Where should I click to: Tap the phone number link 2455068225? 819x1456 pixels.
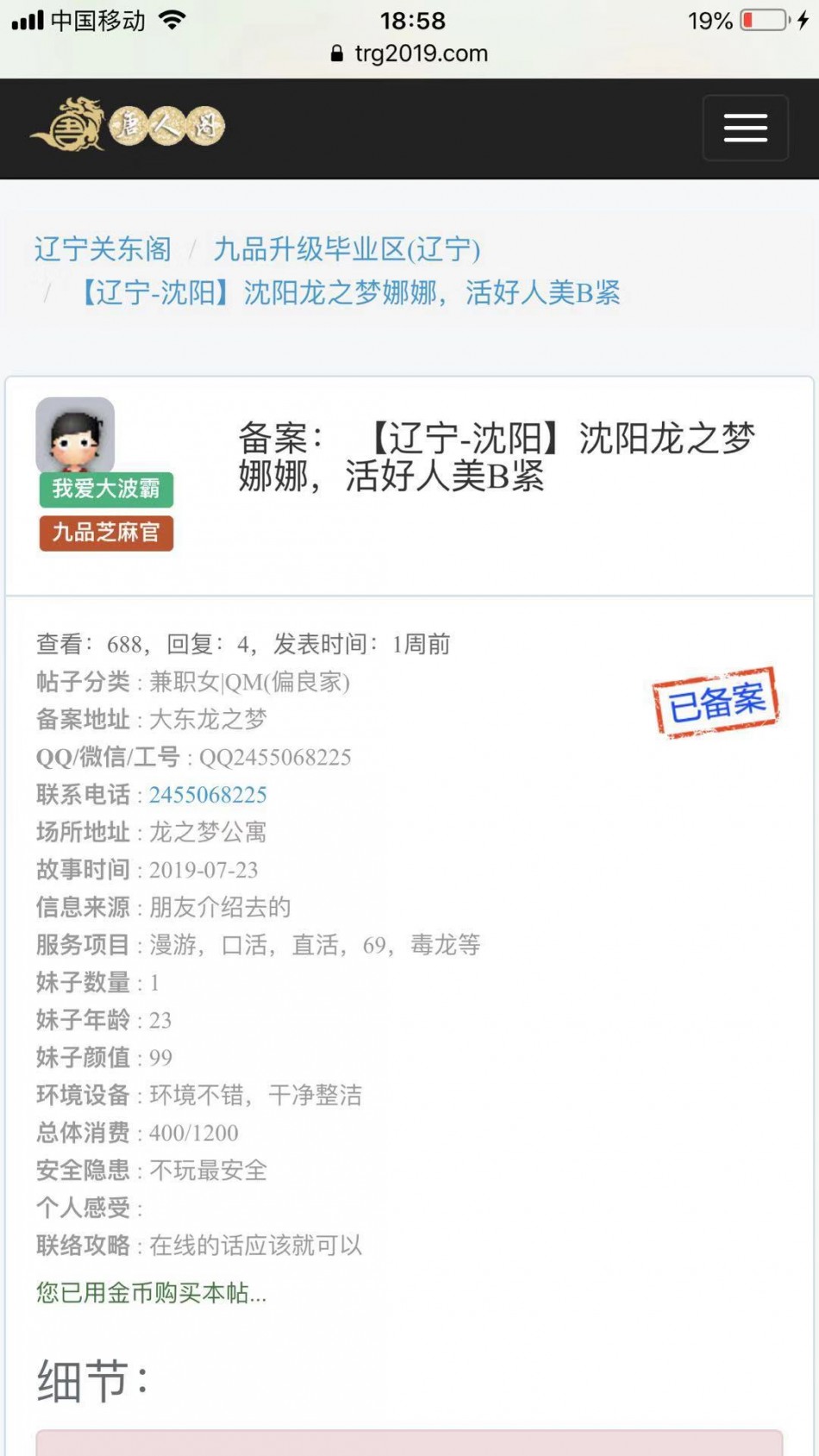208,795
